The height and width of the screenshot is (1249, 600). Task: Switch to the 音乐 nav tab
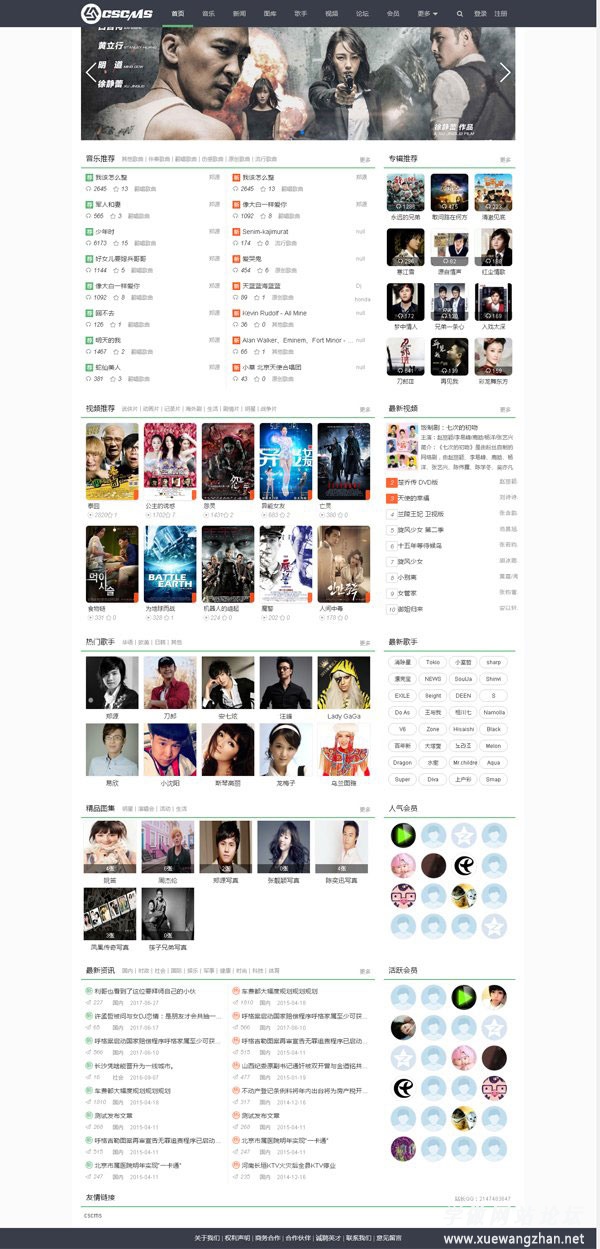(x=208, y=14)
